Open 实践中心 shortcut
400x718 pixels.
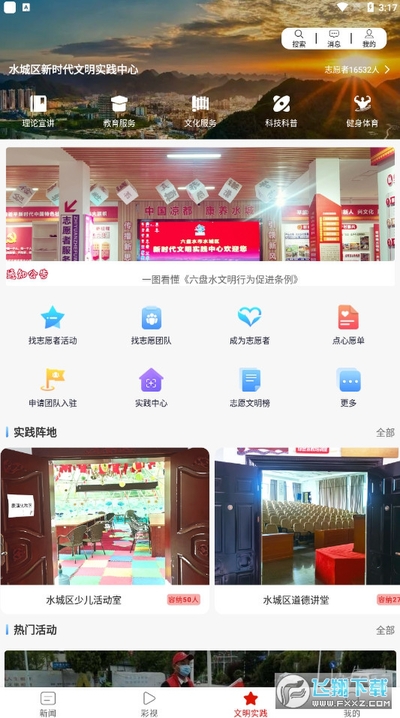[x=151, y=388]
